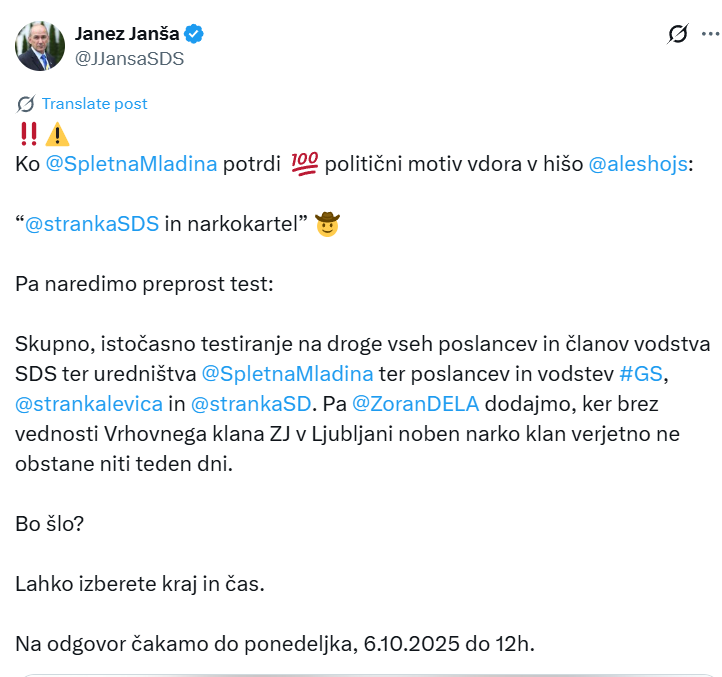Visit the @strankaSD mention

point(250,406)
